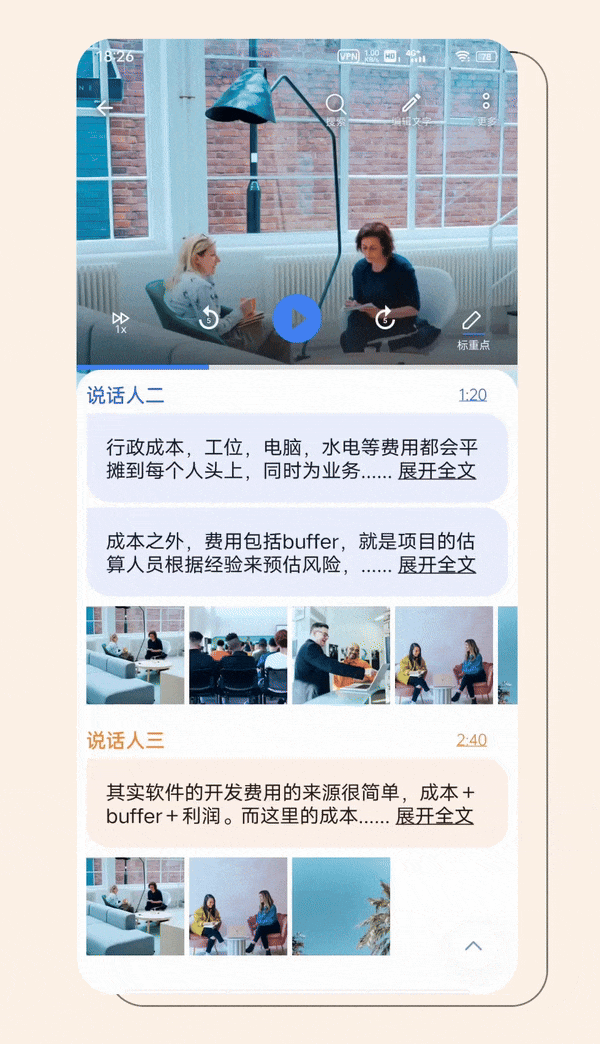Open the blue sky plant photo under 说话人三
This screenshot has height=1044, width=600.
[x=341, y=906]
